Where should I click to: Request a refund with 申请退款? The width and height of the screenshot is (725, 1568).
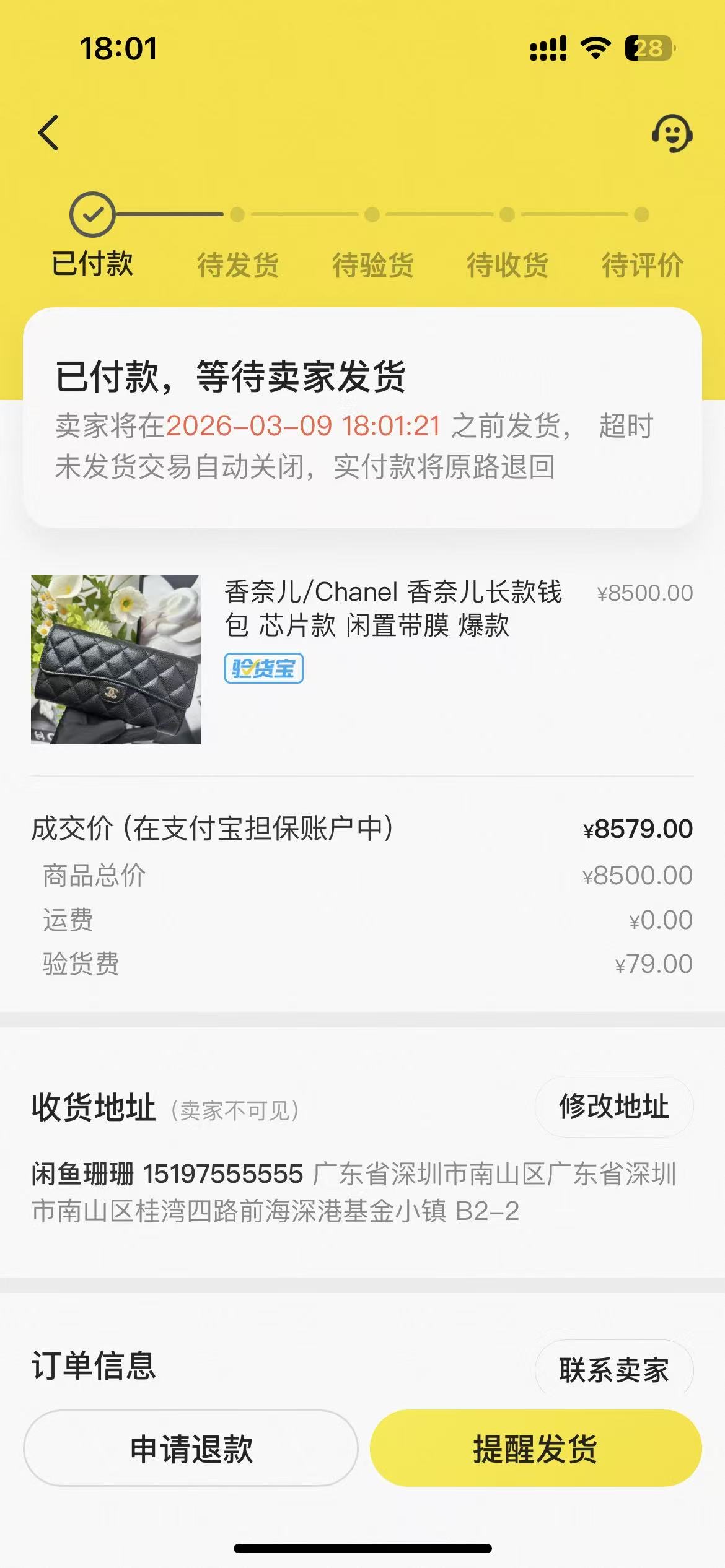click(191, 1448)
